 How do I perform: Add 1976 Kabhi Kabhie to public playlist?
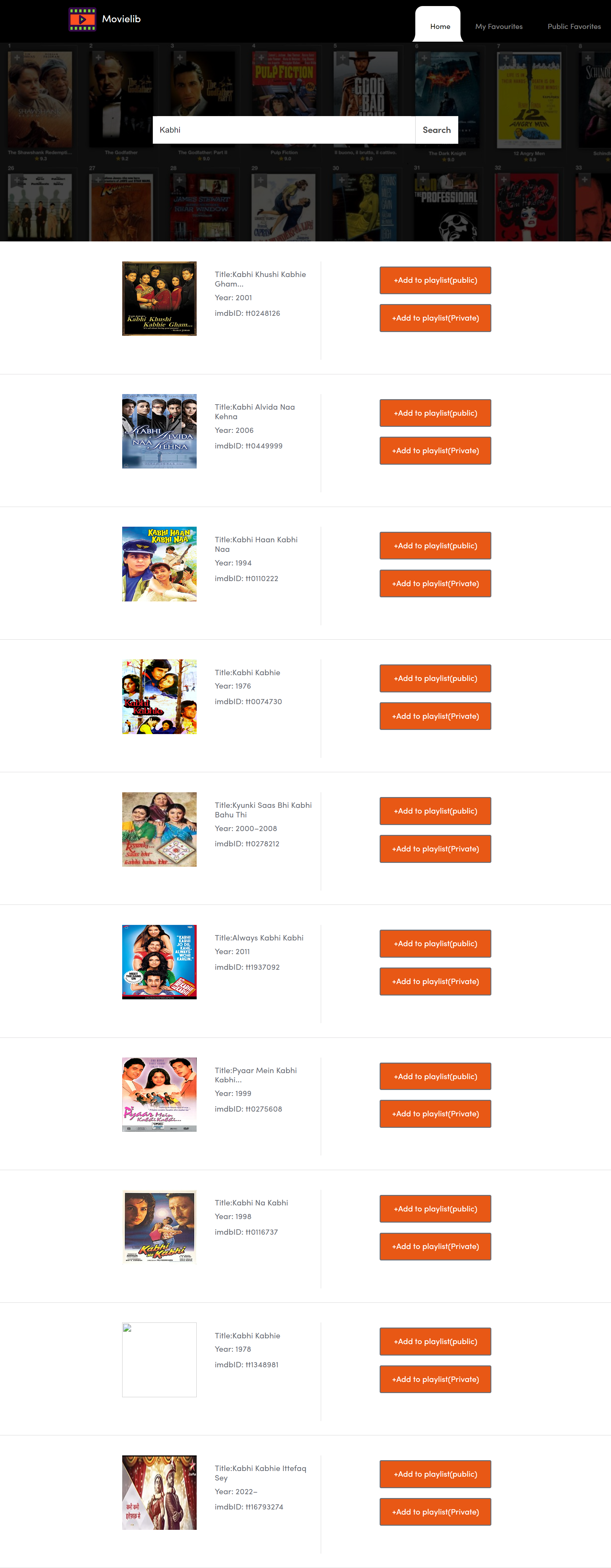436,679
